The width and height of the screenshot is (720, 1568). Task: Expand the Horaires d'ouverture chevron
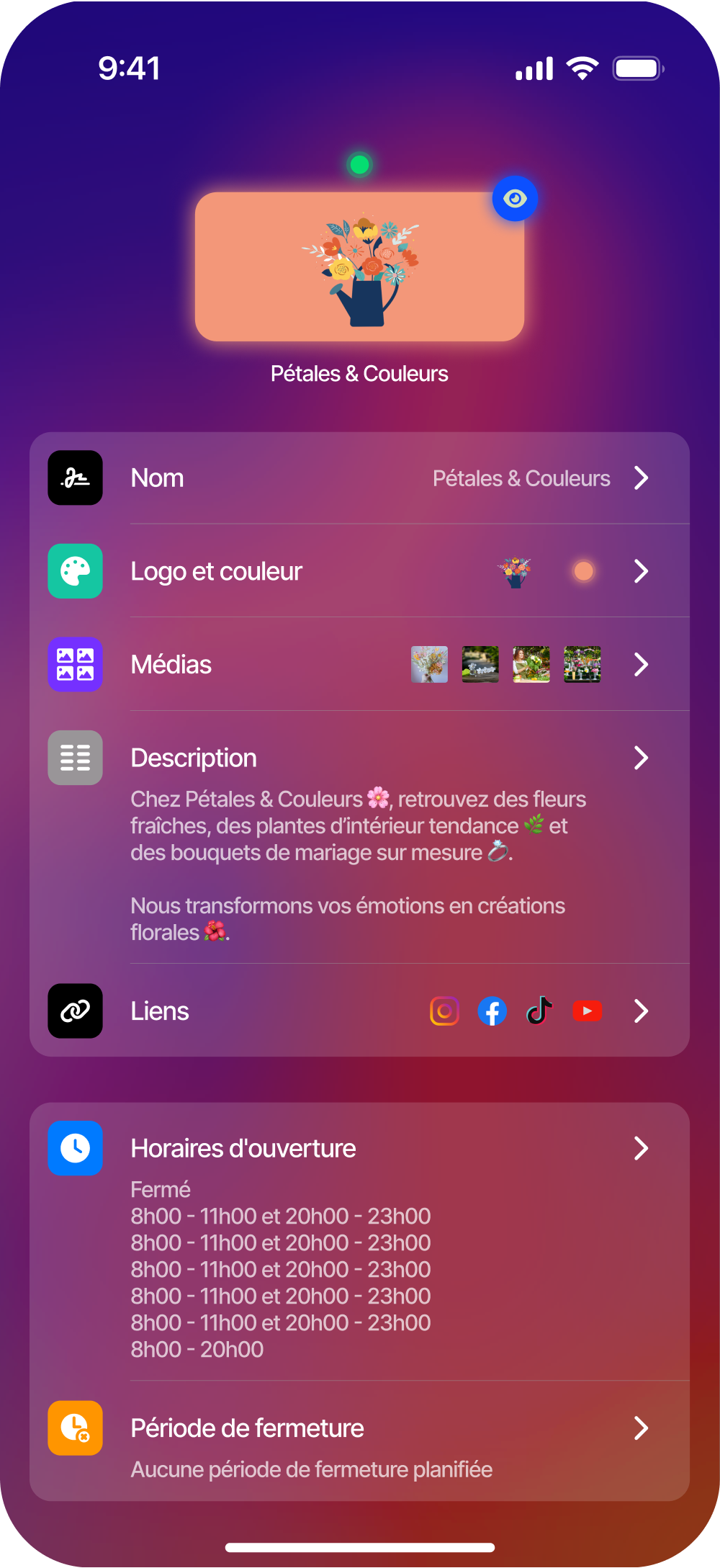(x=641, y=1148)
